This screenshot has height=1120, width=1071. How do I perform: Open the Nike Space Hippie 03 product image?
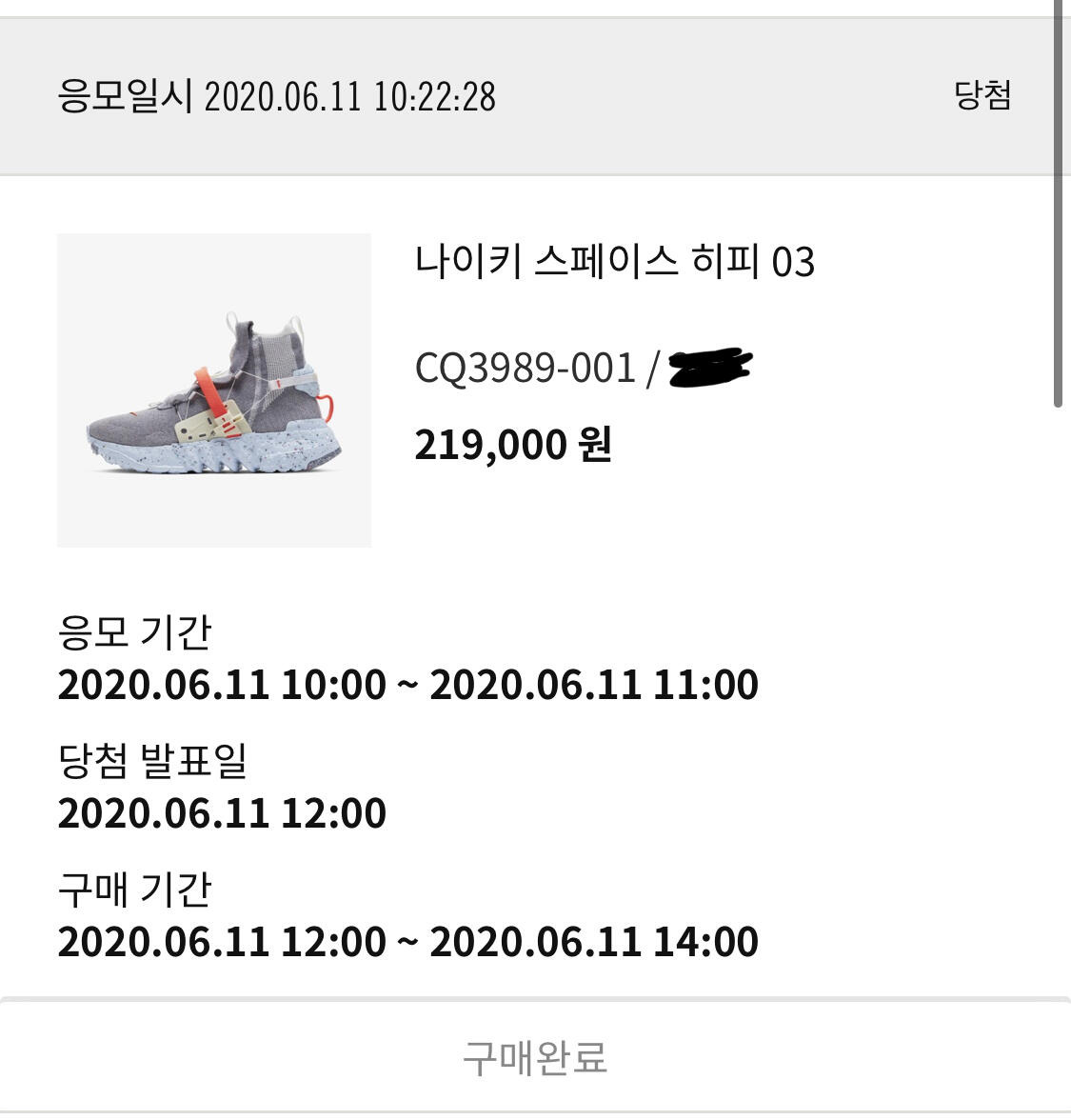point(214,390)
